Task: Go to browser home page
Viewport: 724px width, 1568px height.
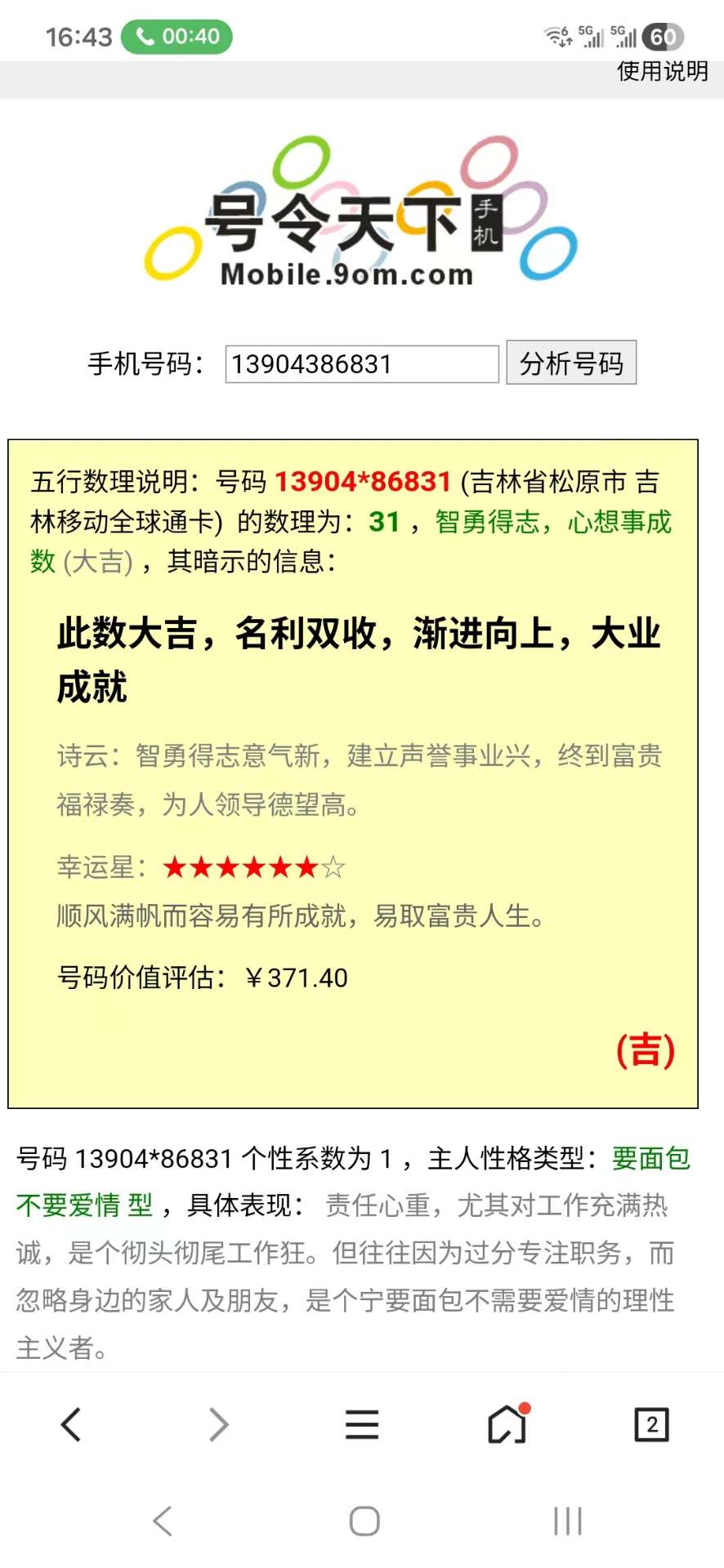Action: 507,1424
